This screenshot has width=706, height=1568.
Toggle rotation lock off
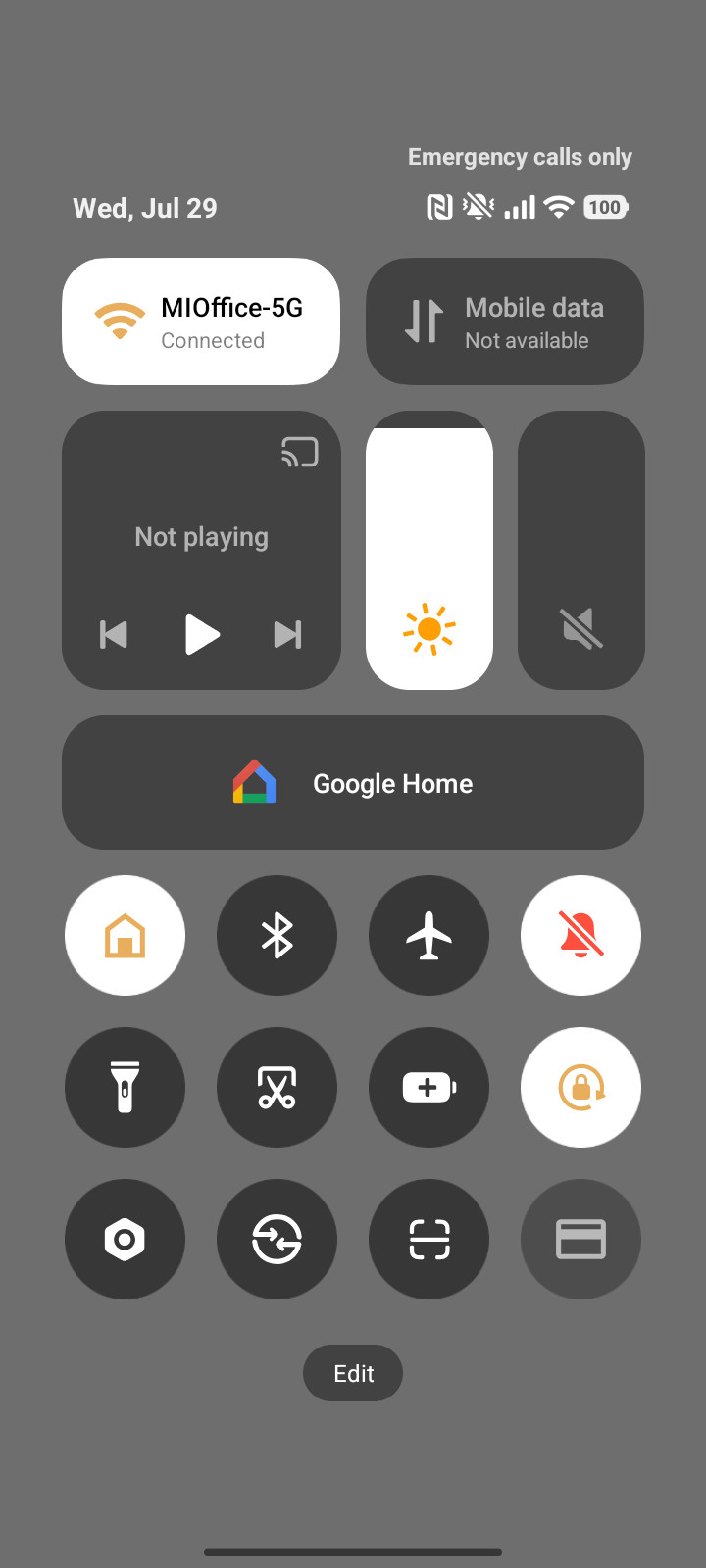(x=580, y=1087)
